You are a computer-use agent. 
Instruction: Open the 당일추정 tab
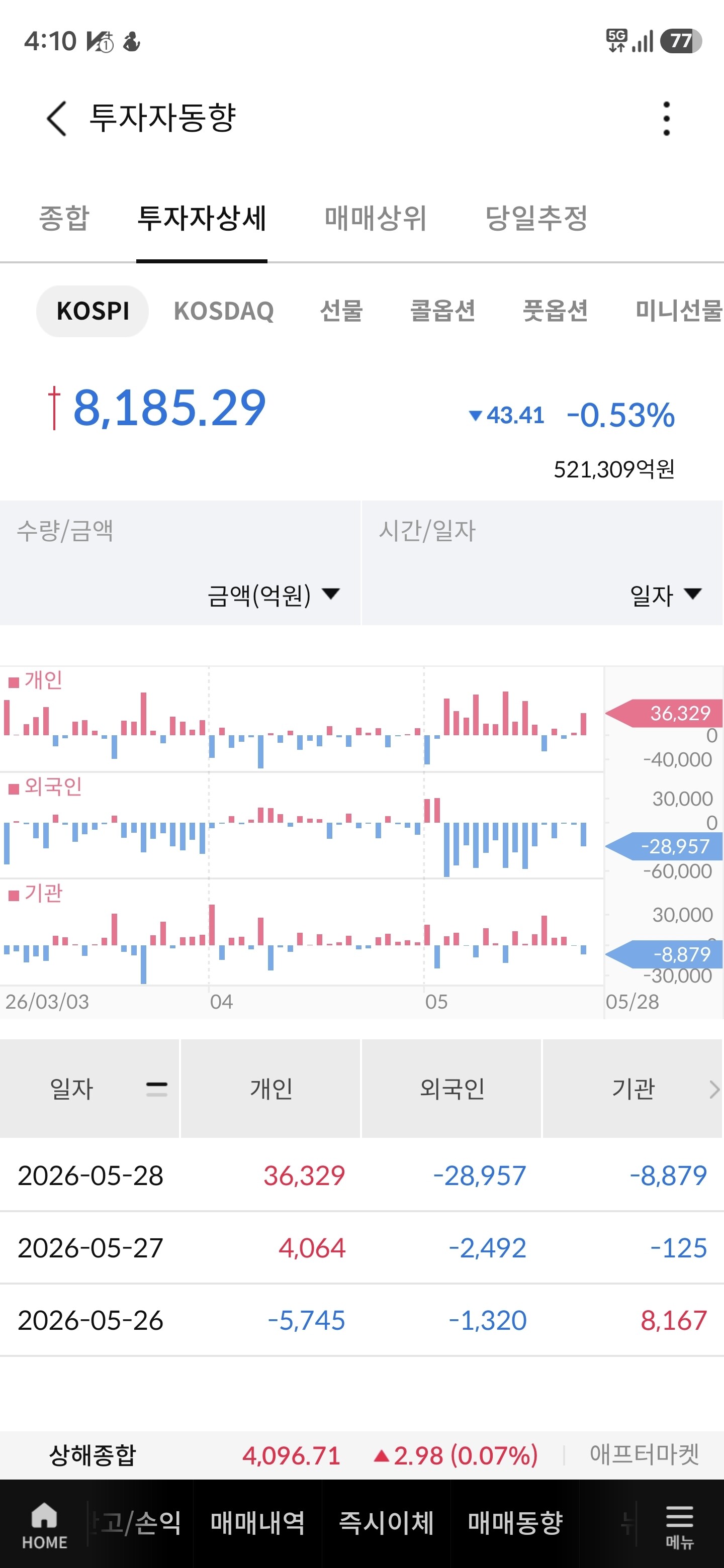point(536,218)
